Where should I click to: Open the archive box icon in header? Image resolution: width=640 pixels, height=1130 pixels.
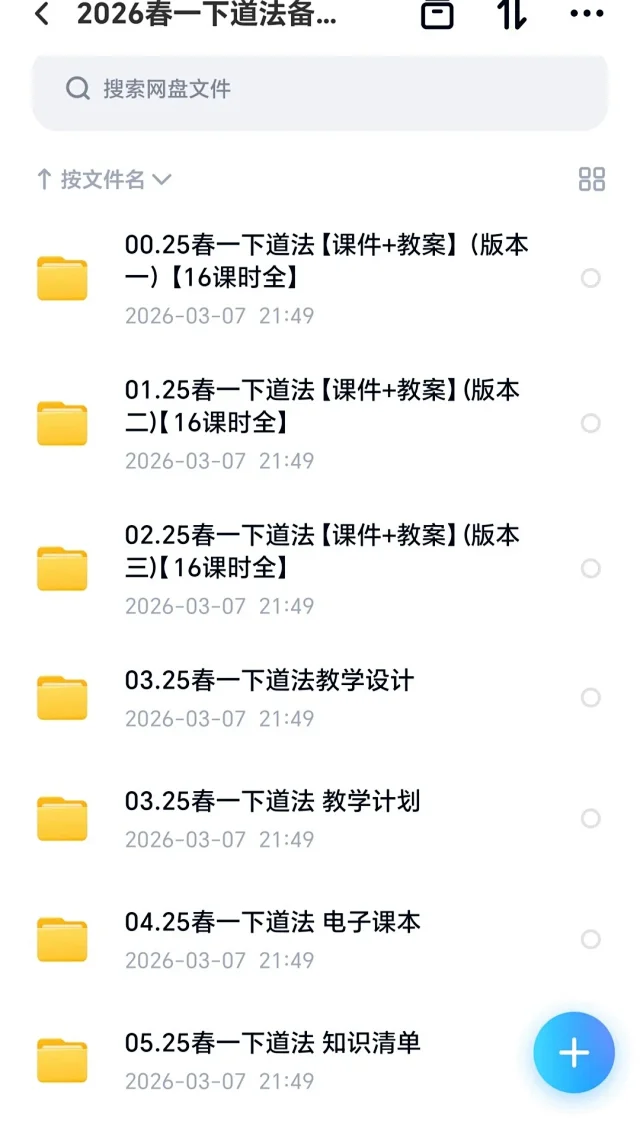437,14
